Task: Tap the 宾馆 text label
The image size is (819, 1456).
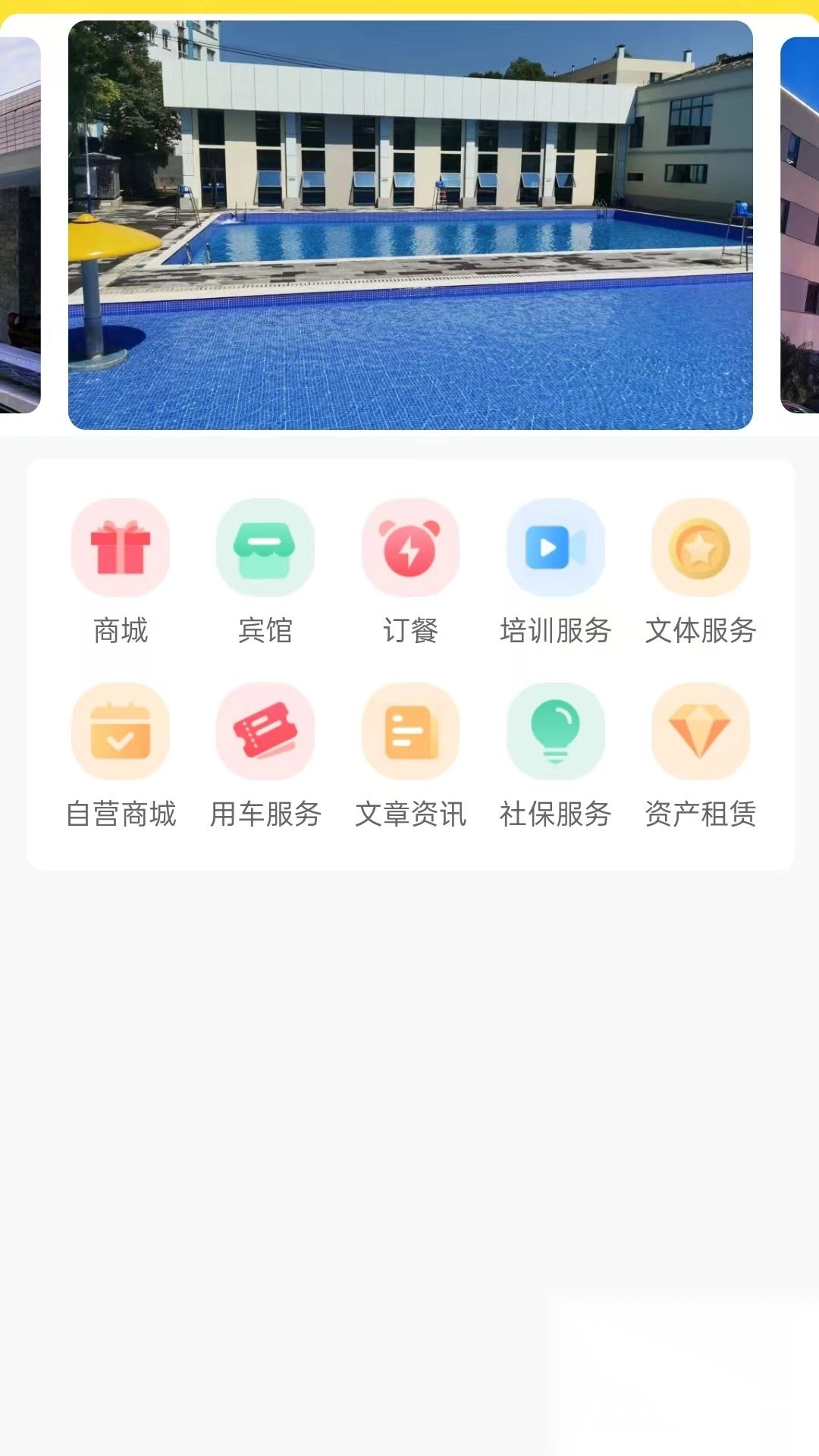Action: 265,629
